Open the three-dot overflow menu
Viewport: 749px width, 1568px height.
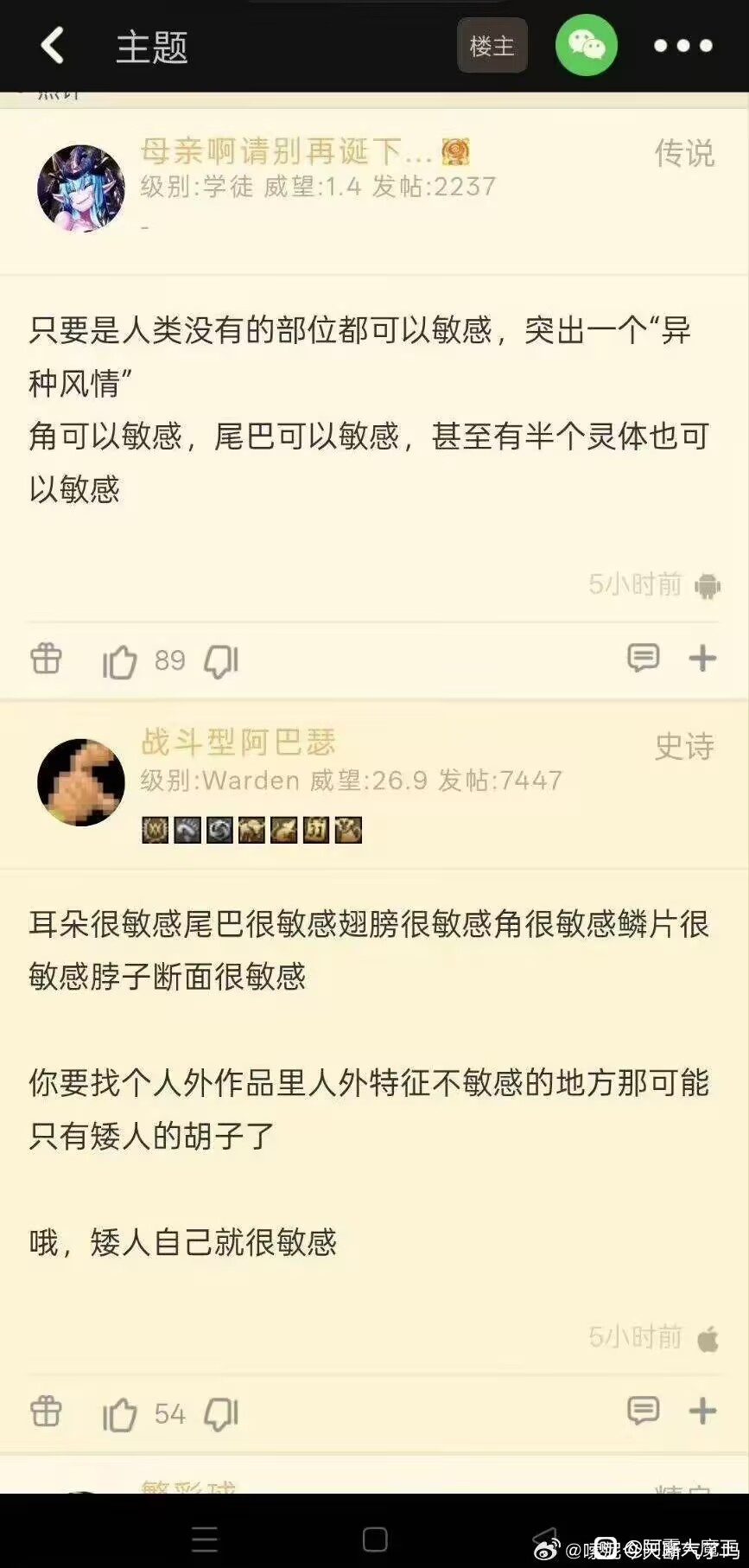[x=682, y=46]
